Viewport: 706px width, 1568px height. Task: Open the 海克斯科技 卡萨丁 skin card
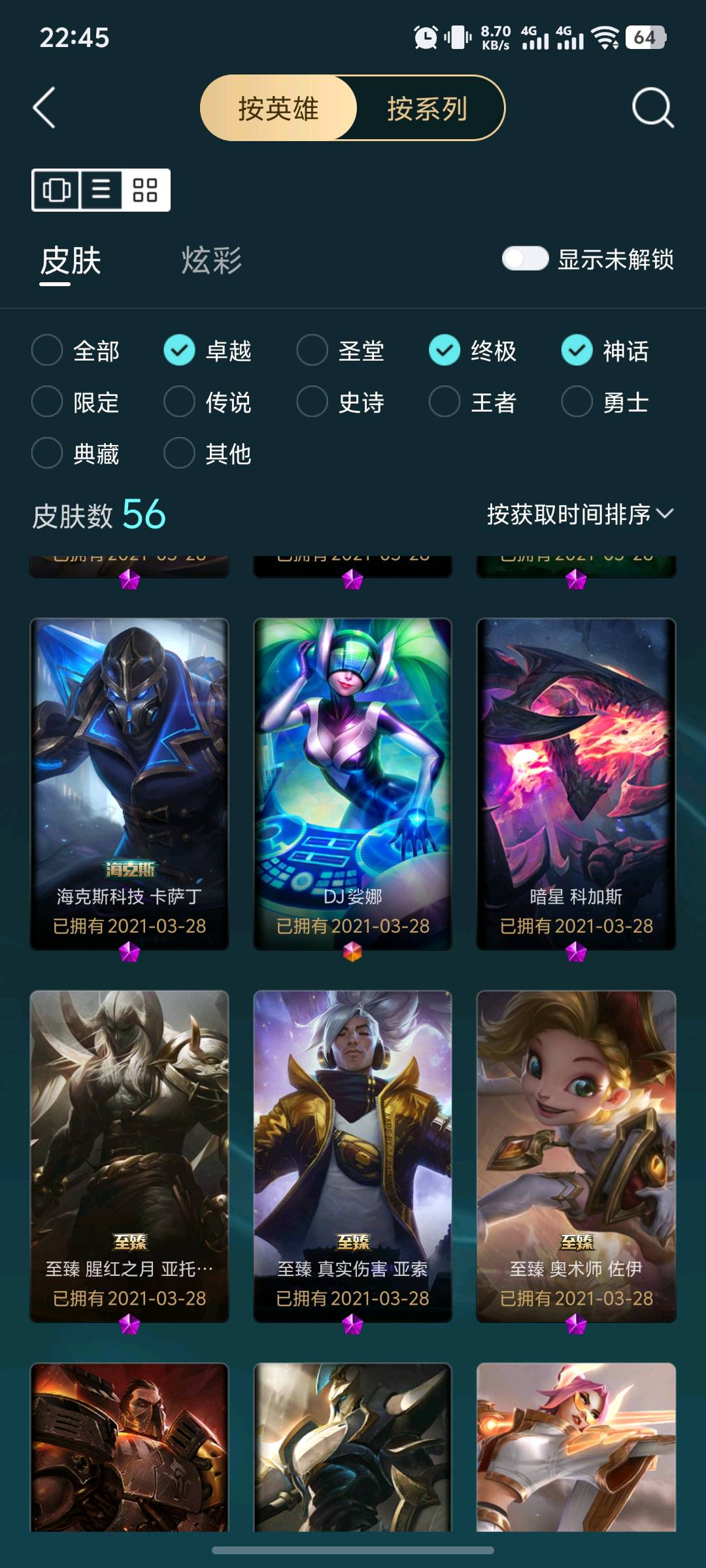[x=129, y=784]
